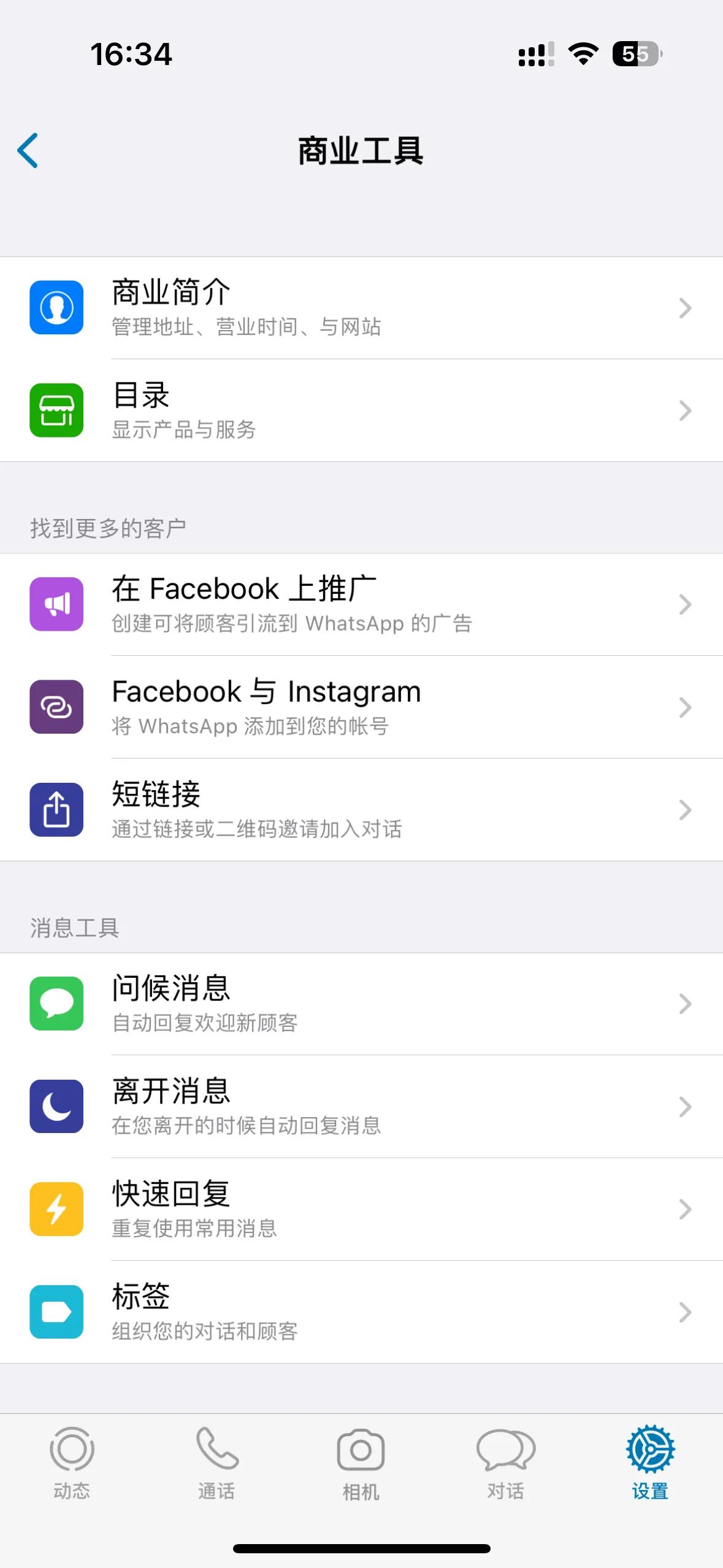The height and width of the screenshot is (1568, 723).
Task: Open 短链接 option
Action: [361, 810]
